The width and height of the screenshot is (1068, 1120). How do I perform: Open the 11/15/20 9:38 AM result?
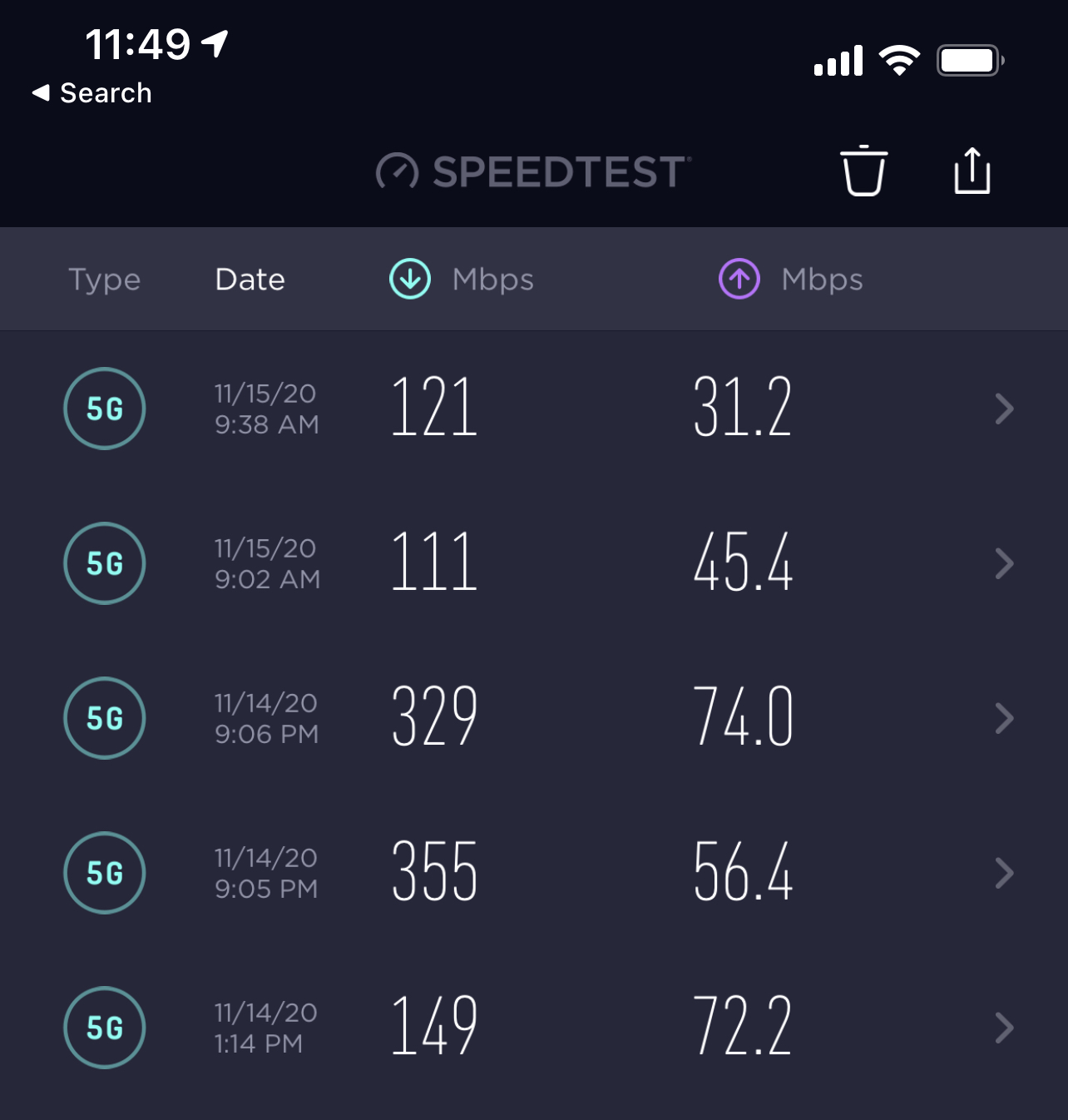[534, 409]
